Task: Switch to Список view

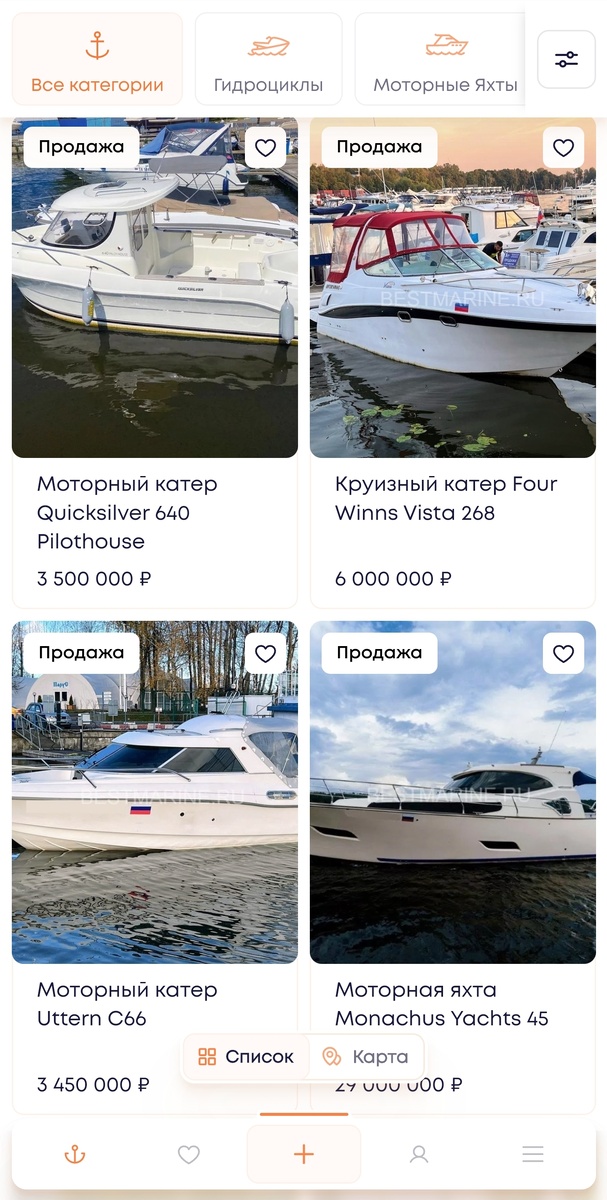Action: pos(246,1057)
